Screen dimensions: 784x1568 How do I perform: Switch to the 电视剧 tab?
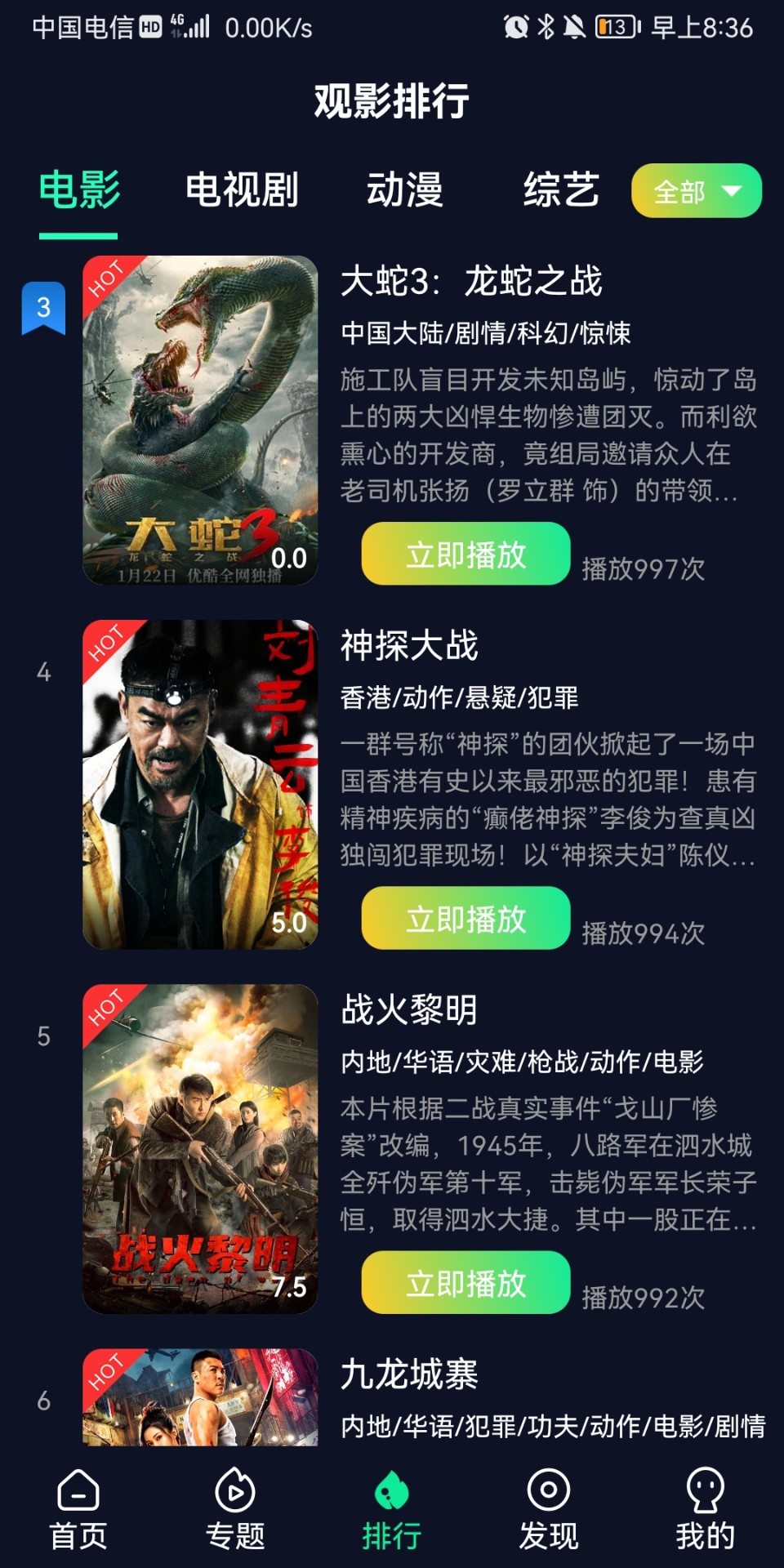243,190
